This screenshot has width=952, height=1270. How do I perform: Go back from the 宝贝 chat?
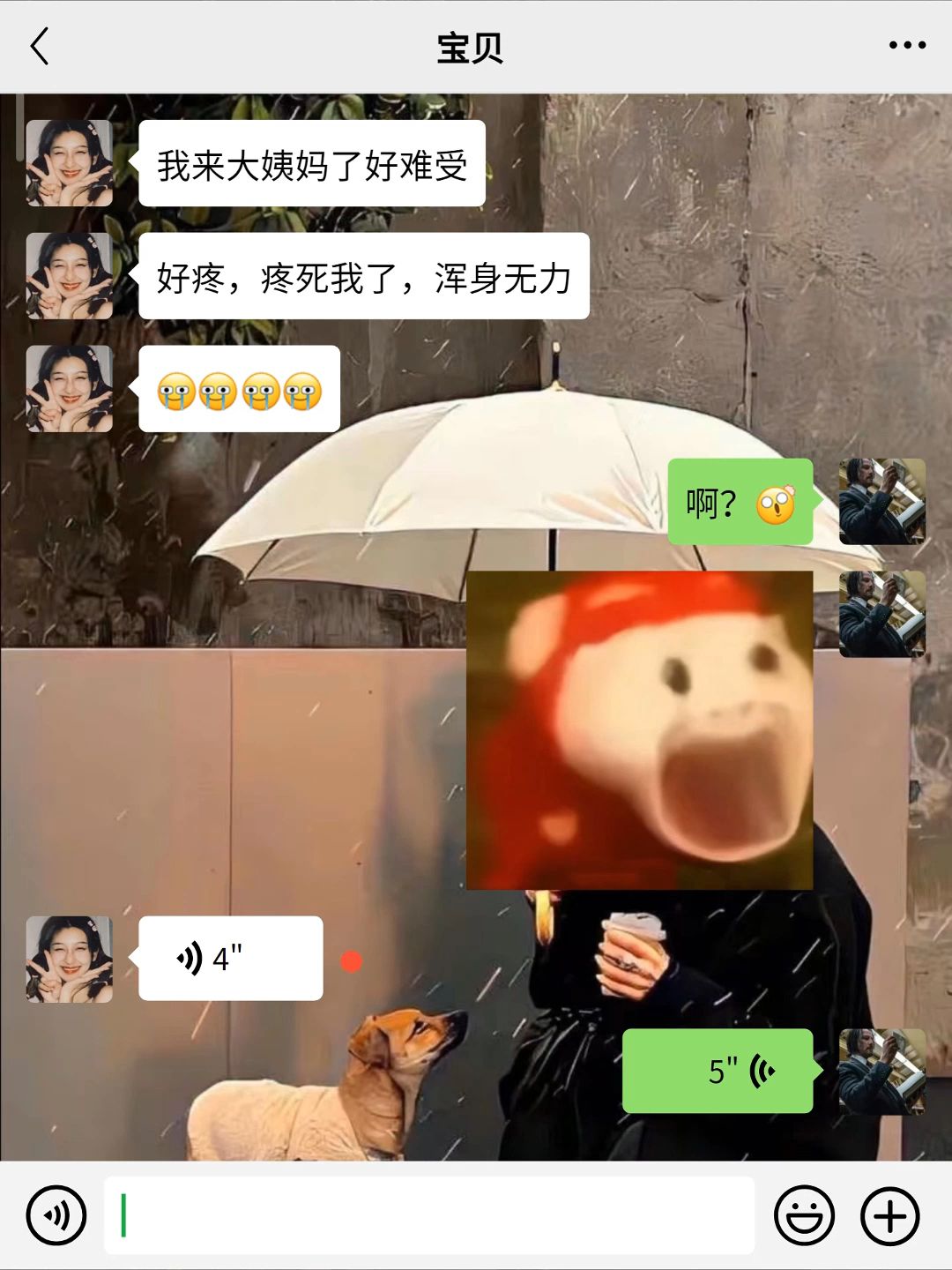[40, 46]
